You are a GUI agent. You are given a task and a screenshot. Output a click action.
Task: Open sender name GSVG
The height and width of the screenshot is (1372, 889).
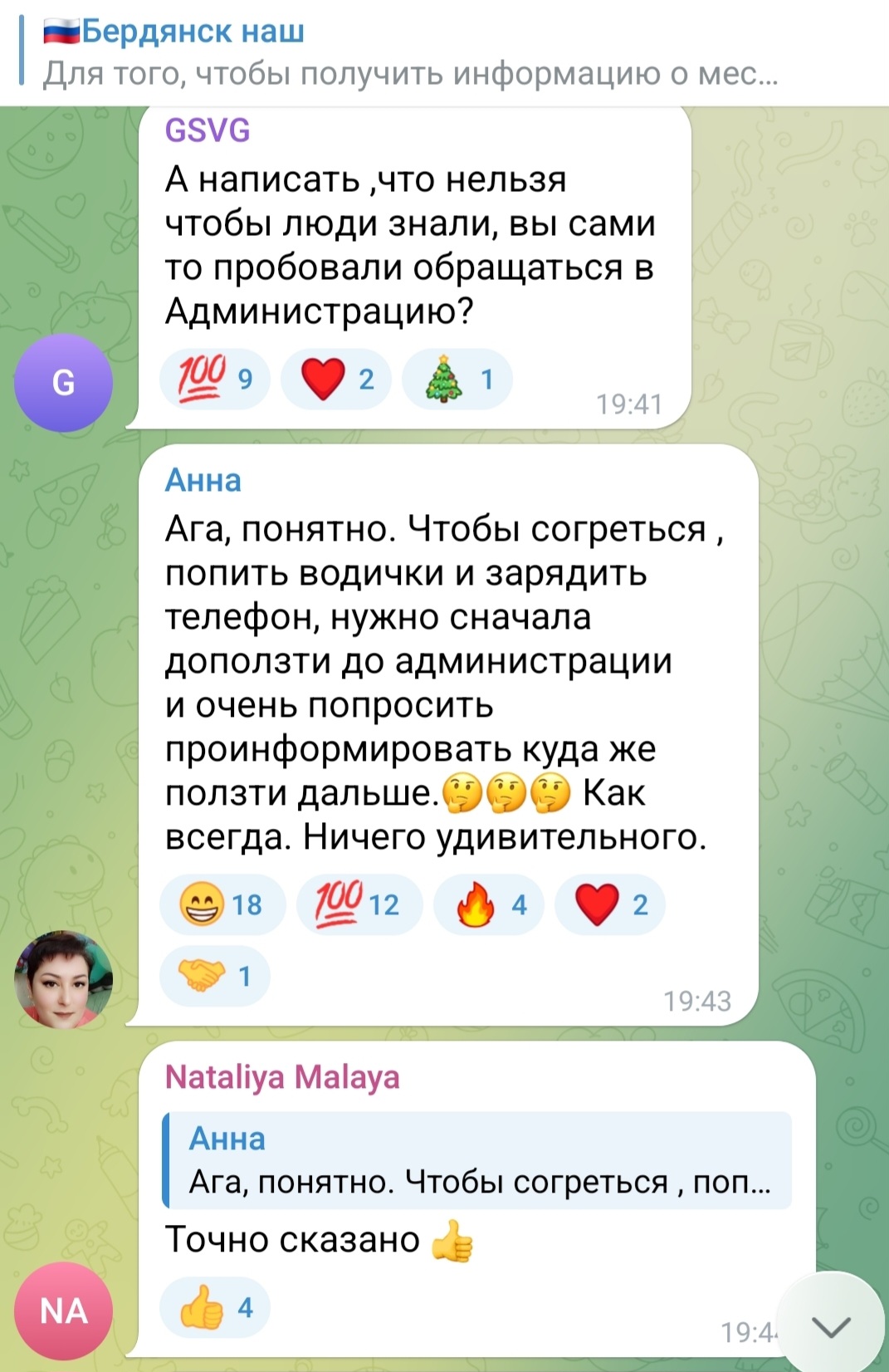208,130
